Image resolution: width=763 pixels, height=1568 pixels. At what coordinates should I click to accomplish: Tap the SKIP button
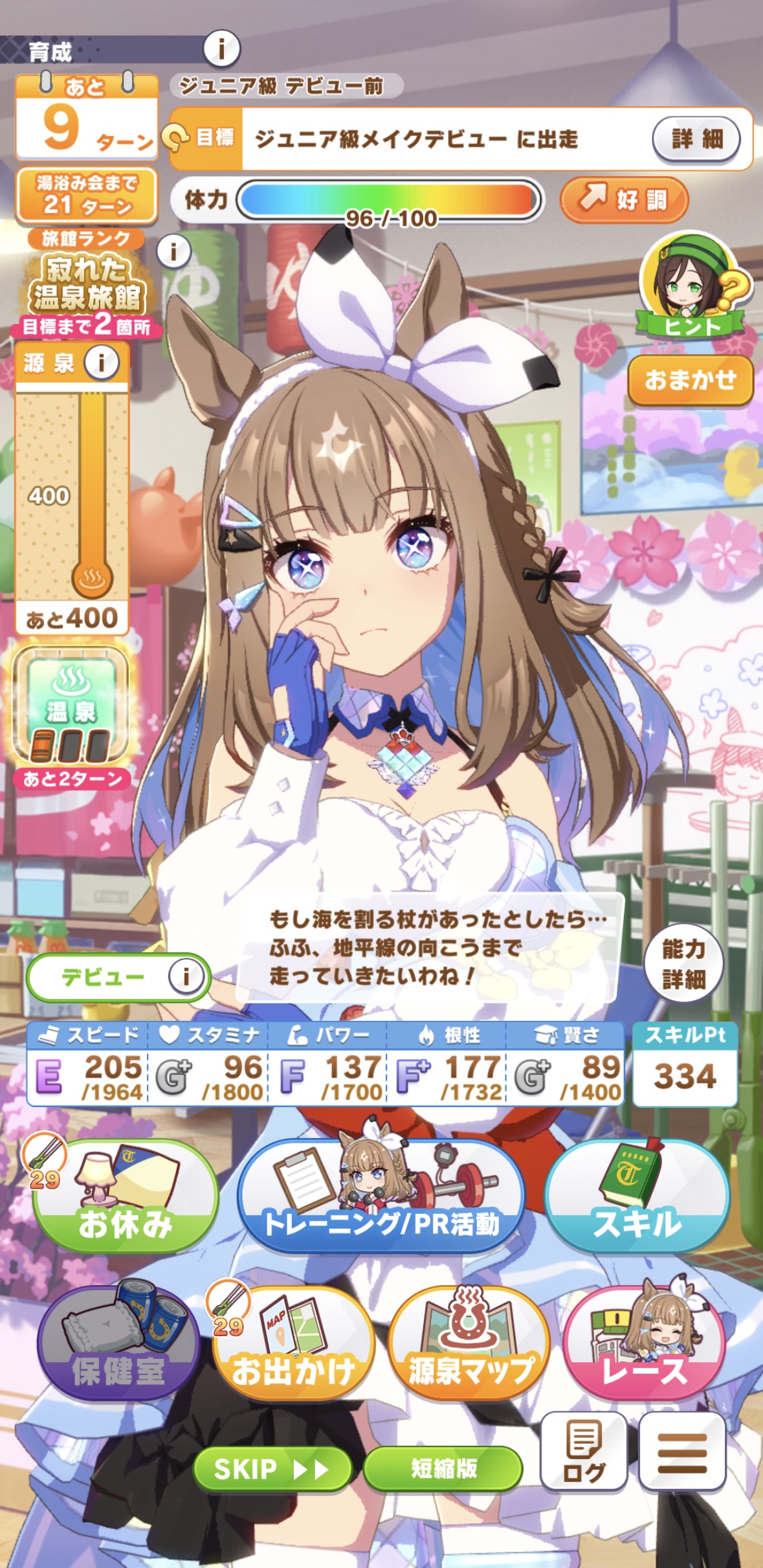click(272, 1469)
